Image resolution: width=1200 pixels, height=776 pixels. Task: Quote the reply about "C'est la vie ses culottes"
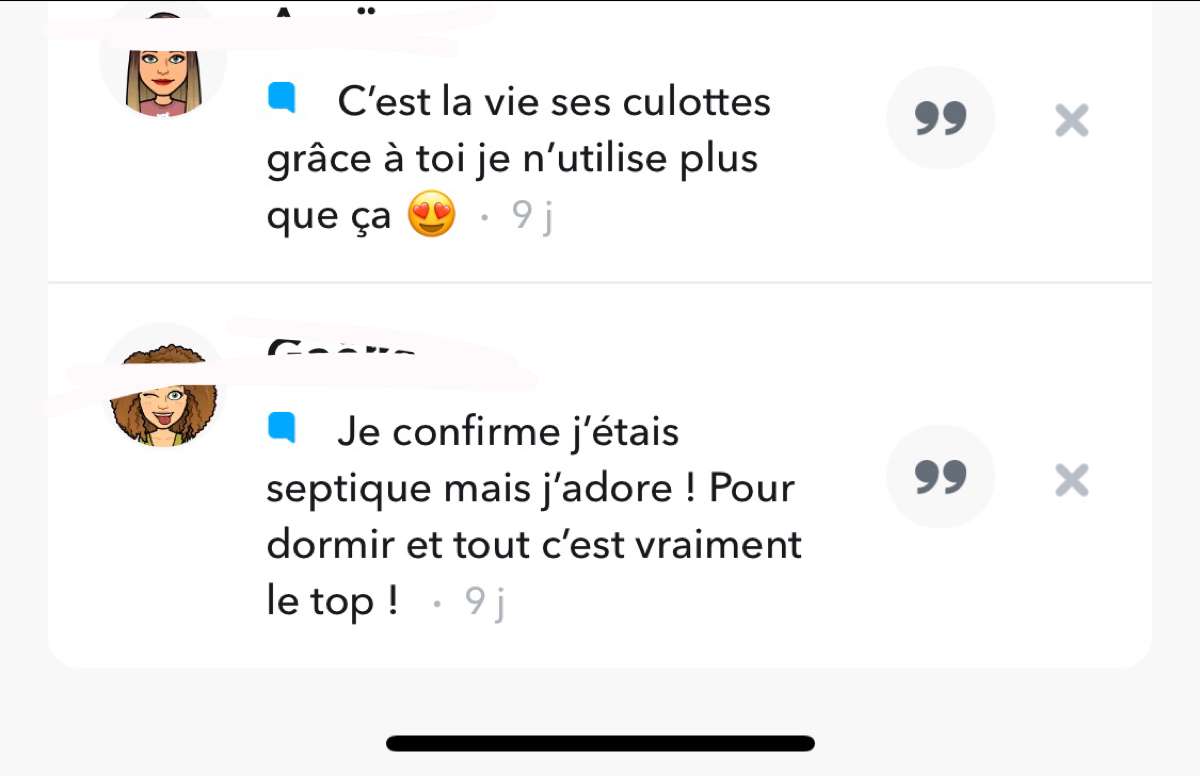point(940,118)
